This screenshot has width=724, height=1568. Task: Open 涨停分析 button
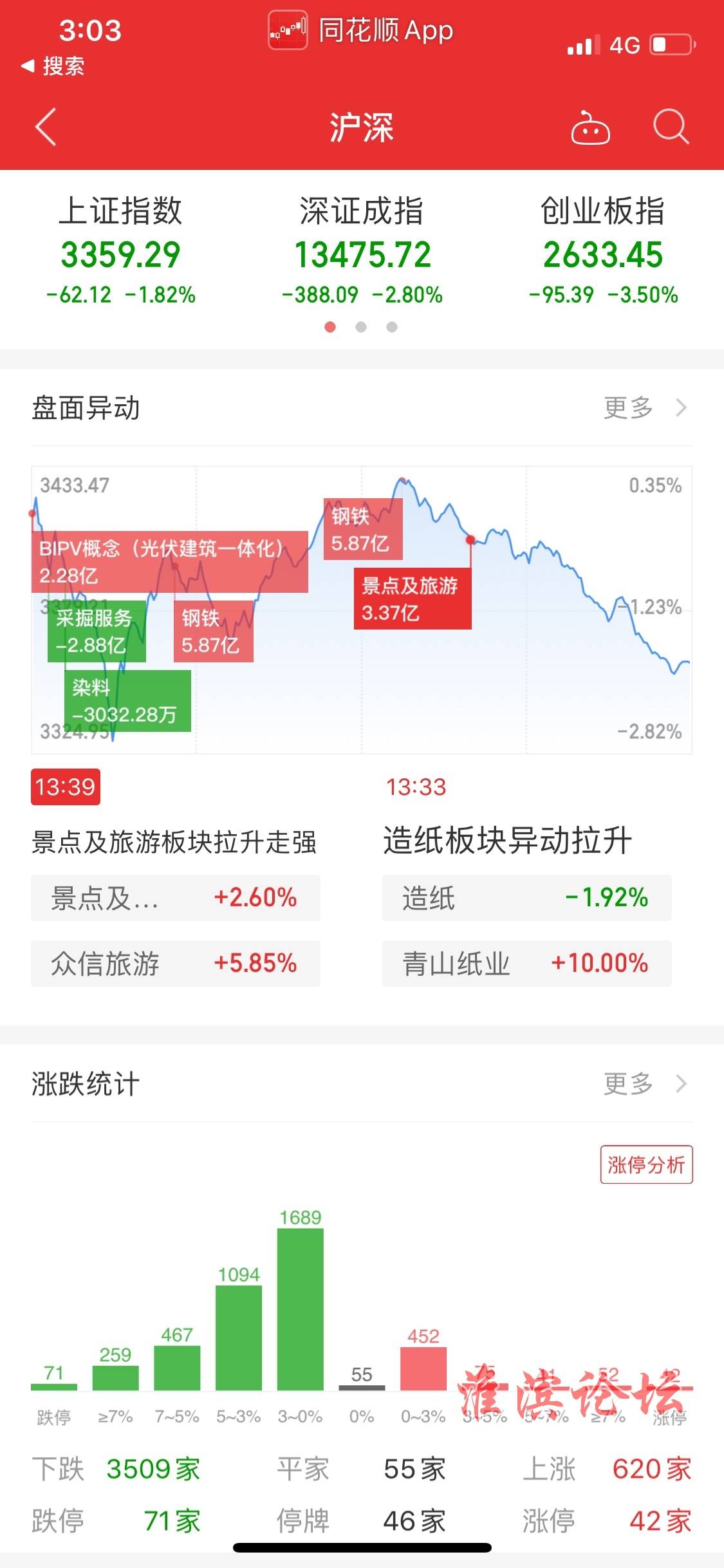click(647, 1164)
